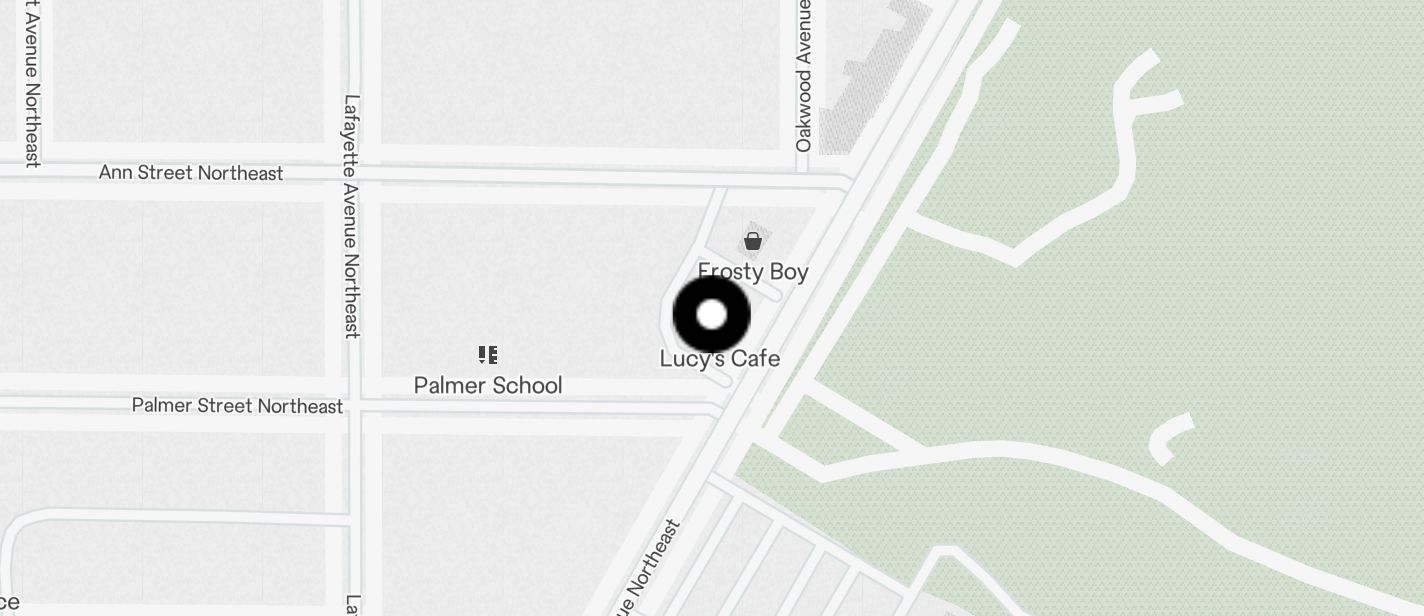Select the Palmer School map marker
Screen dimensions: 1424x616
(488, 355)
